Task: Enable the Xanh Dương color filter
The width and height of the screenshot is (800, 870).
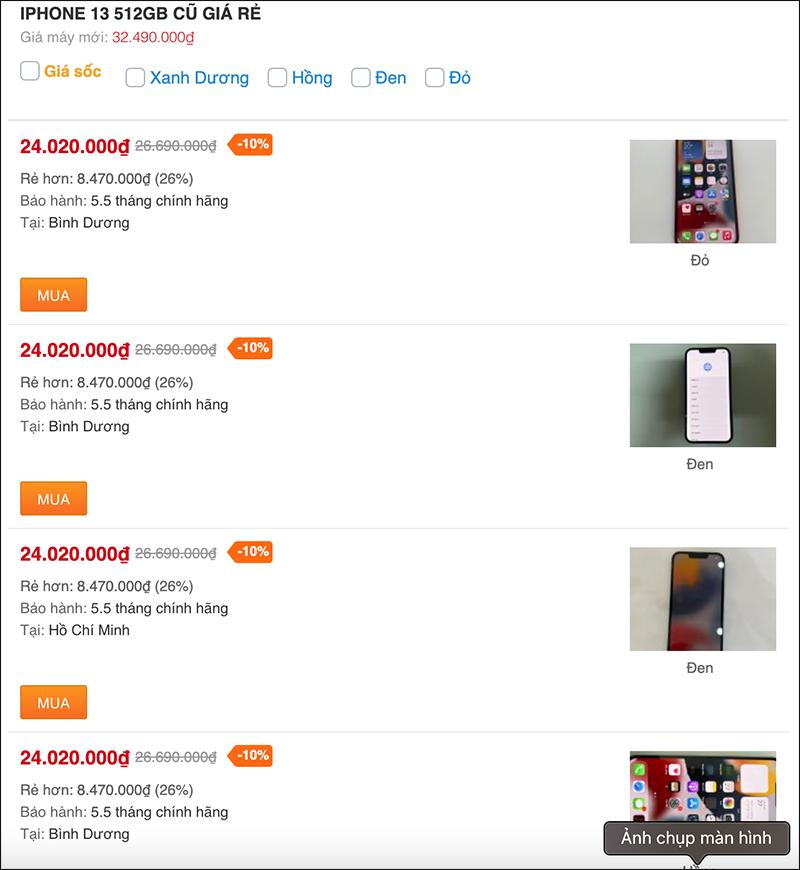Action: 135,77
